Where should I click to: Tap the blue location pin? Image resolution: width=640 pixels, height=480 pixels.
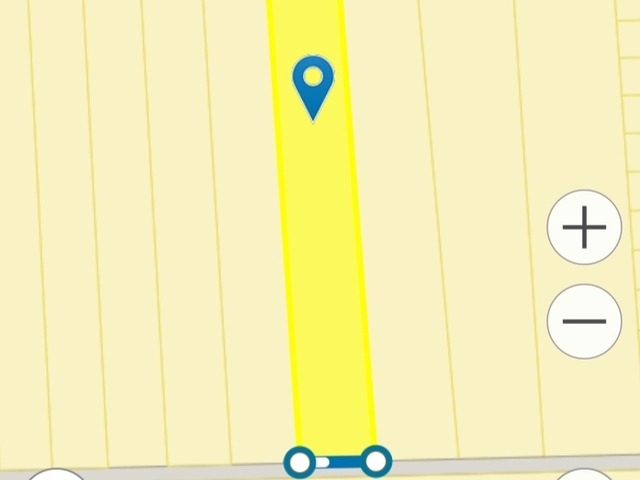tap(313, 84)
